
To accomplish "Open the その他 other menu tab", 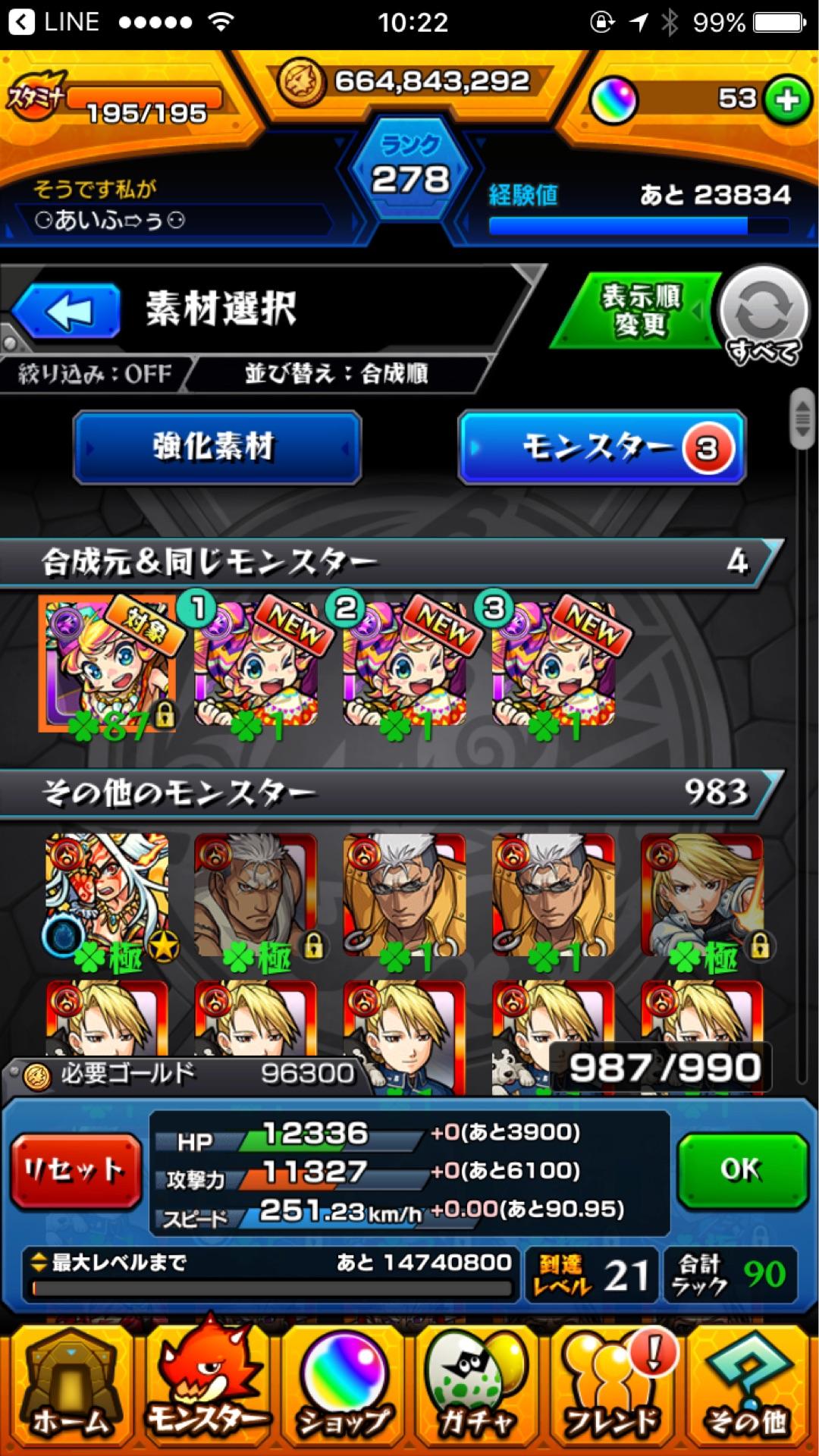I will pos(748,1389).
